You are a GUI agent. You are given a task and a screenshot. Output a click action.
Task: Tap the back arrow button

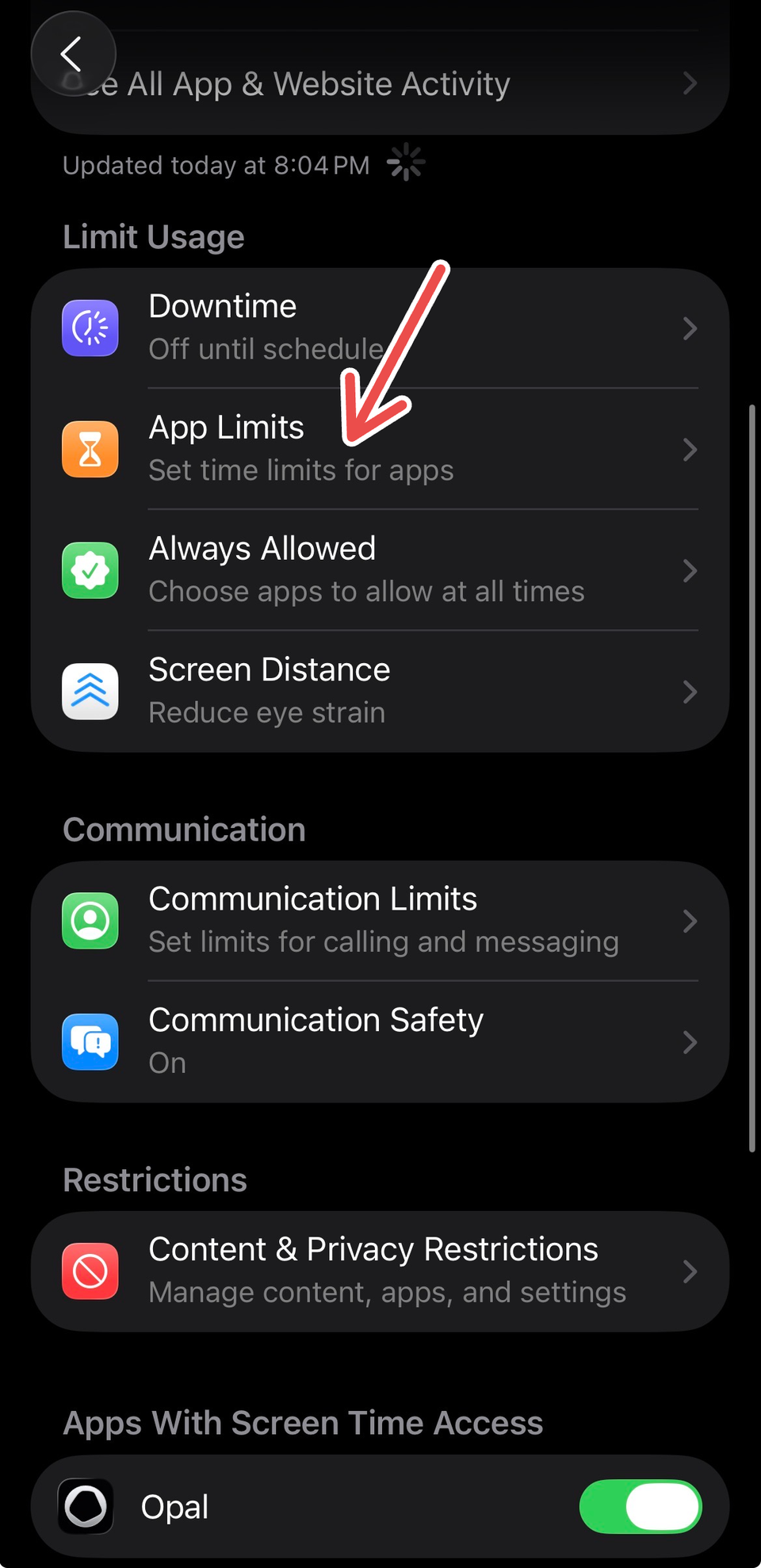[x=74, y=53]
